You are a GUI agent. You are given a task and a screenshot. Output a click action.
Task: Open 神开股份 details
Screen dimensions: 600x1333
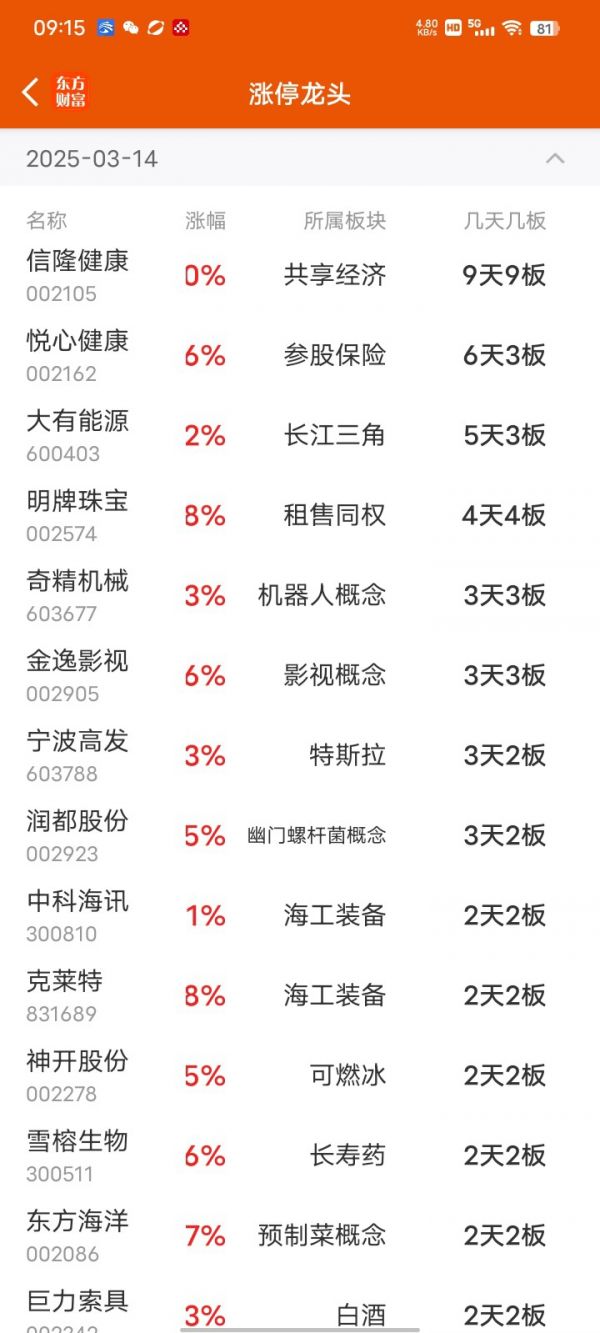[300, 1075]
